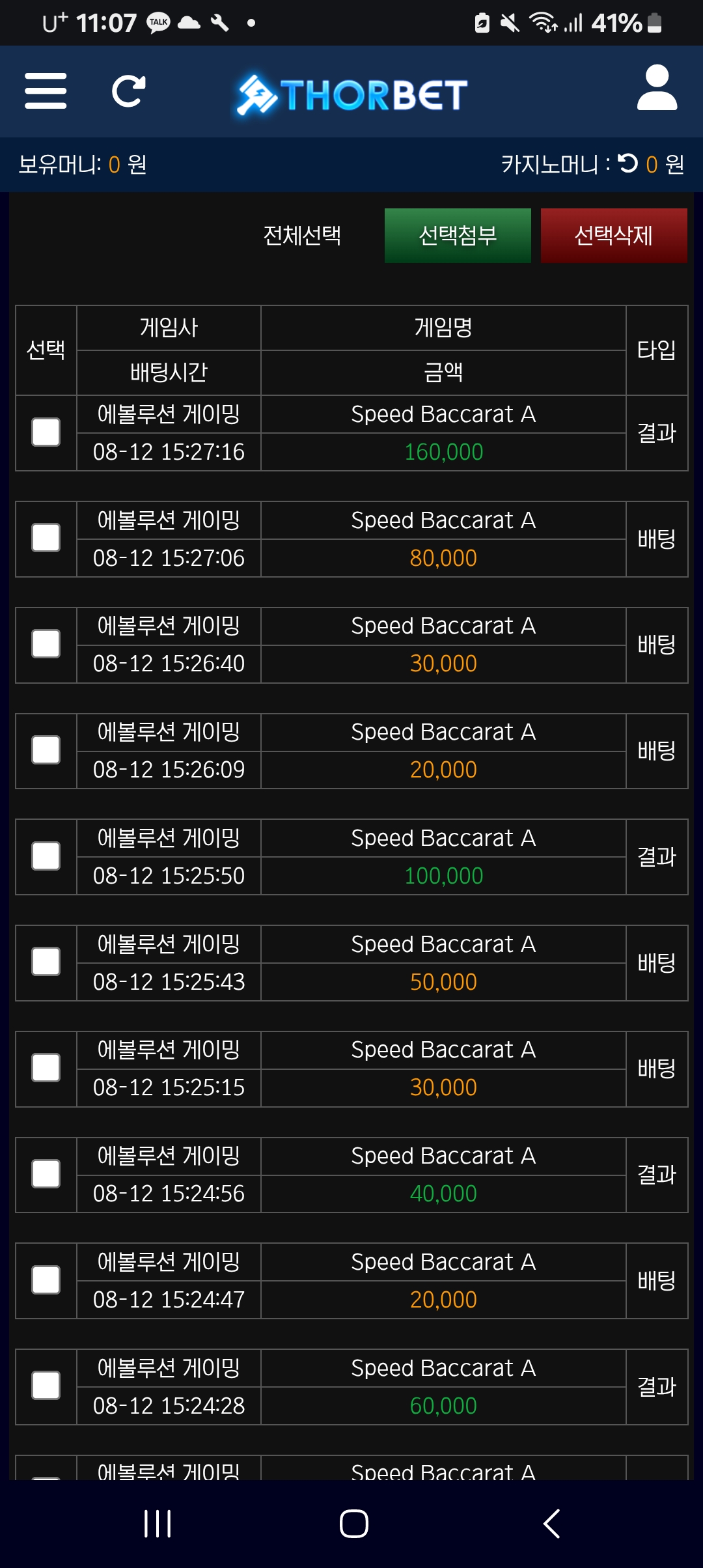Open the hamburger menu
Image resolution: width=703 pixels, height=1568 pixels.
click(x=46, y=91)
